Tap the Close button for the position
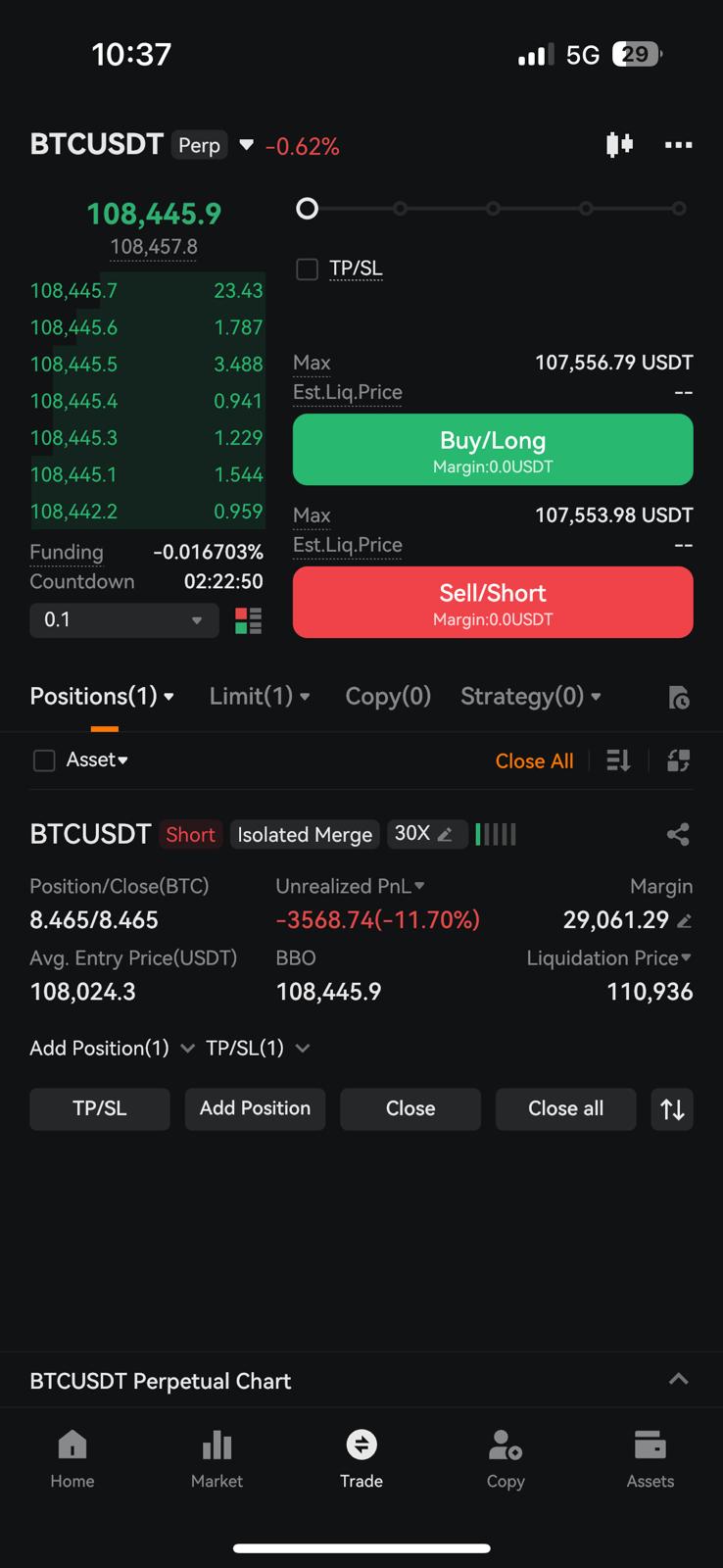Viewport: 723px width, 1568px height. pyautogui.click(x=410, y=1109)
